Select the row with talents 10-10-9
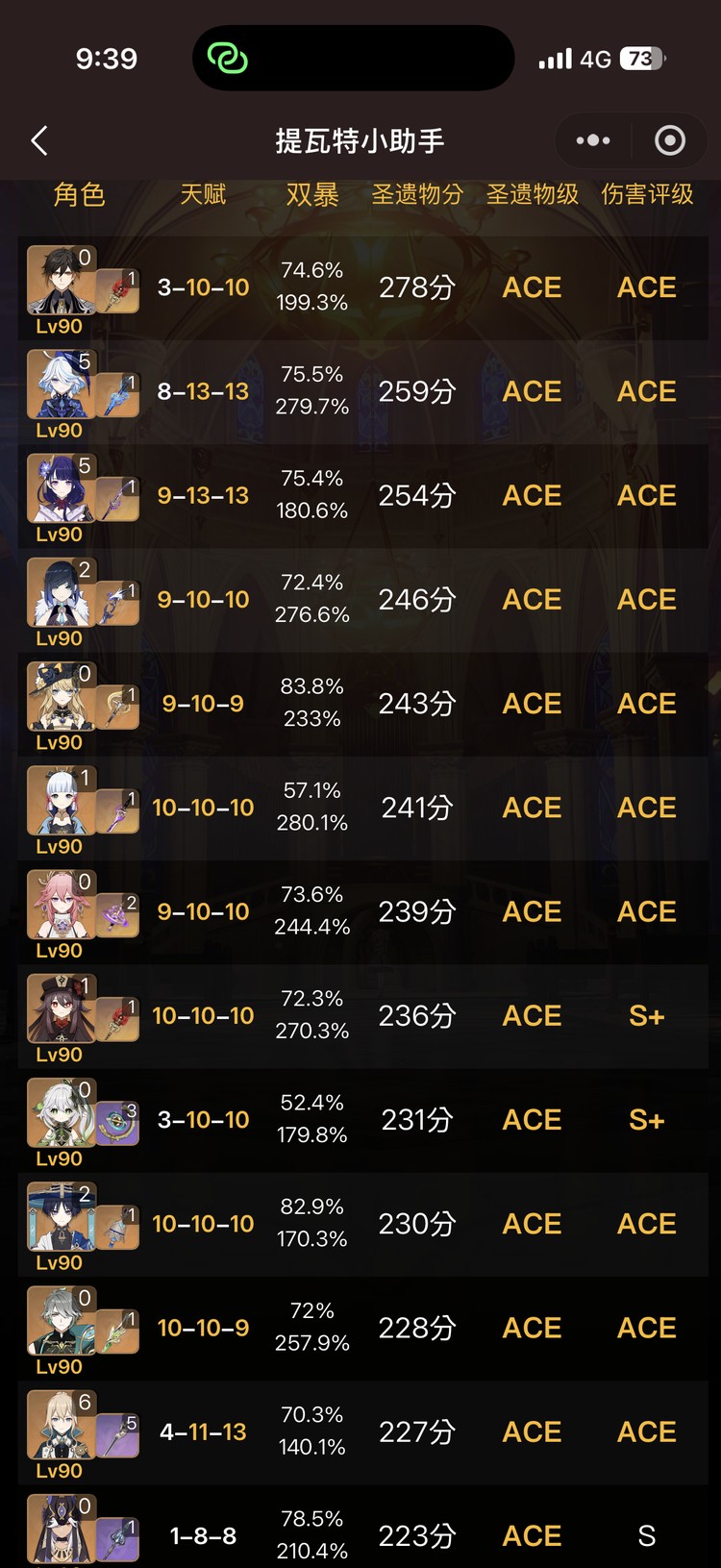Viewport: 721px width, 1568px height. pos(362,1328)
